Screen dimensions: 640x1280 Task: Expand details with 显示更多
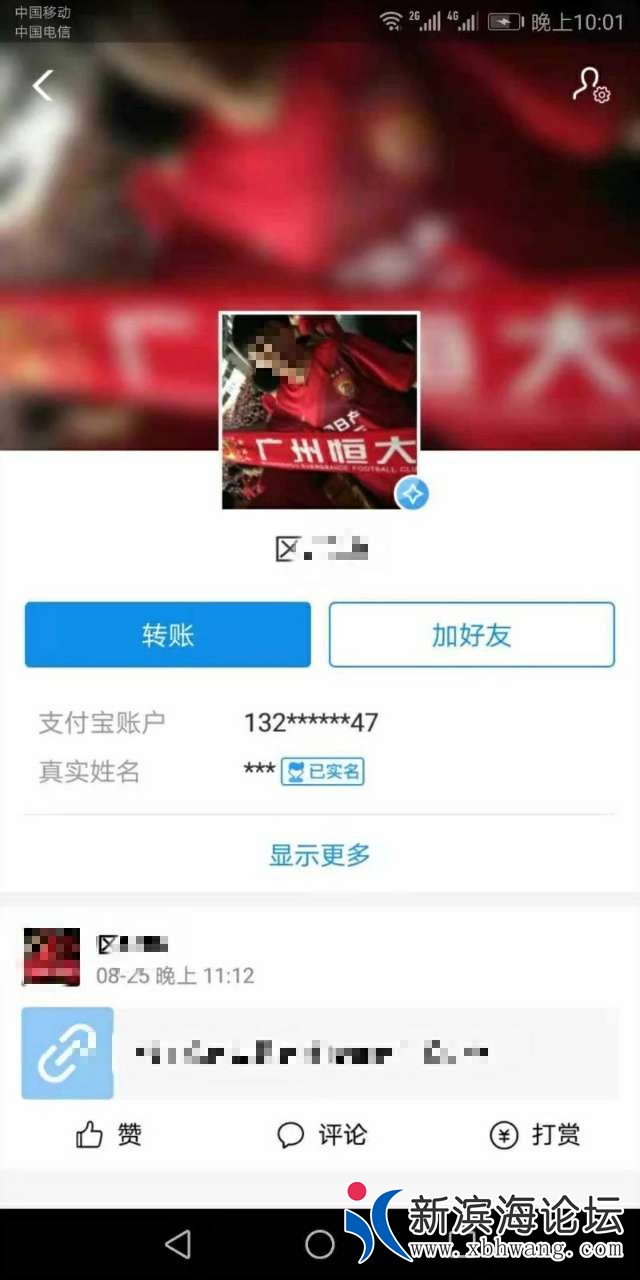coord(320,855)
